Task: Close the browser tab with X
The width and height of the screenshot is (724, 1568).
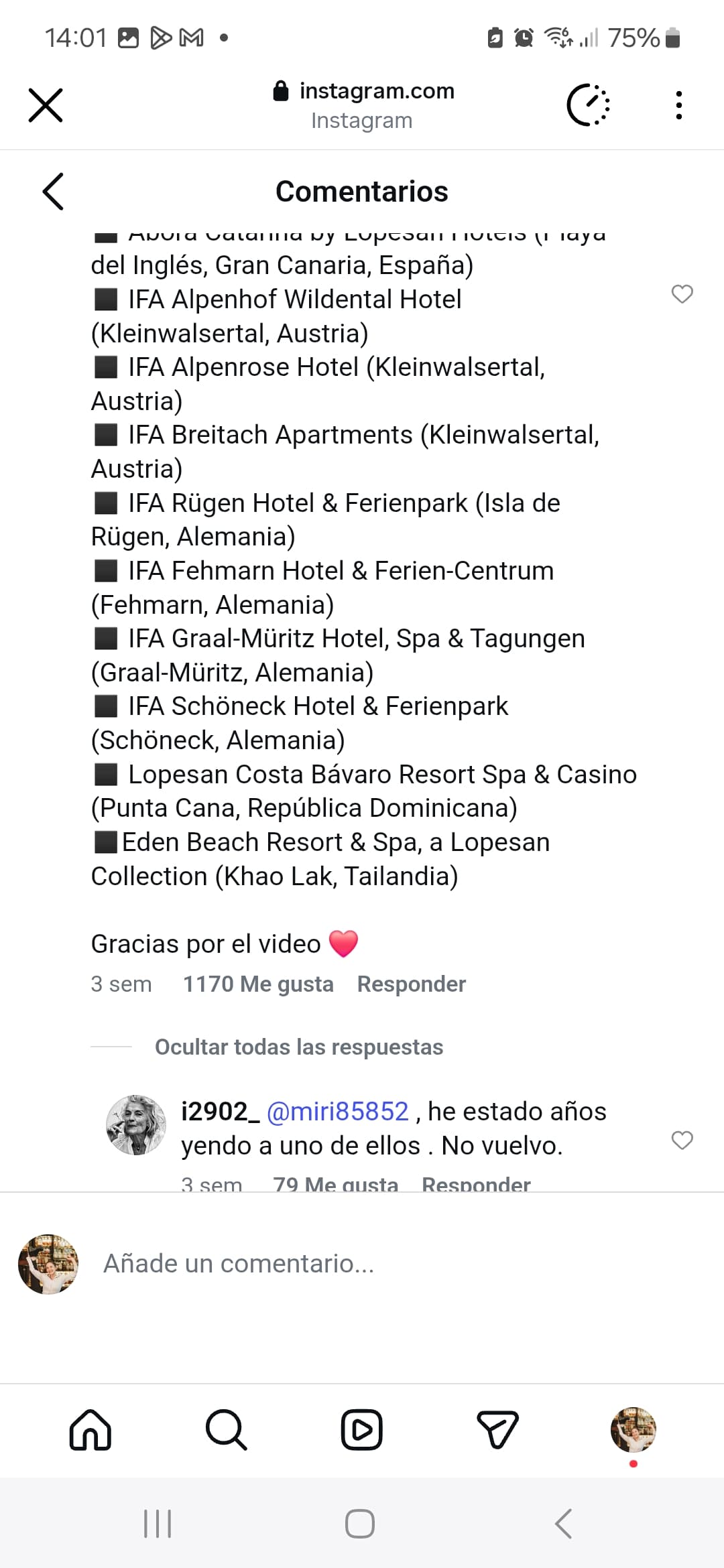Action: 46,105
